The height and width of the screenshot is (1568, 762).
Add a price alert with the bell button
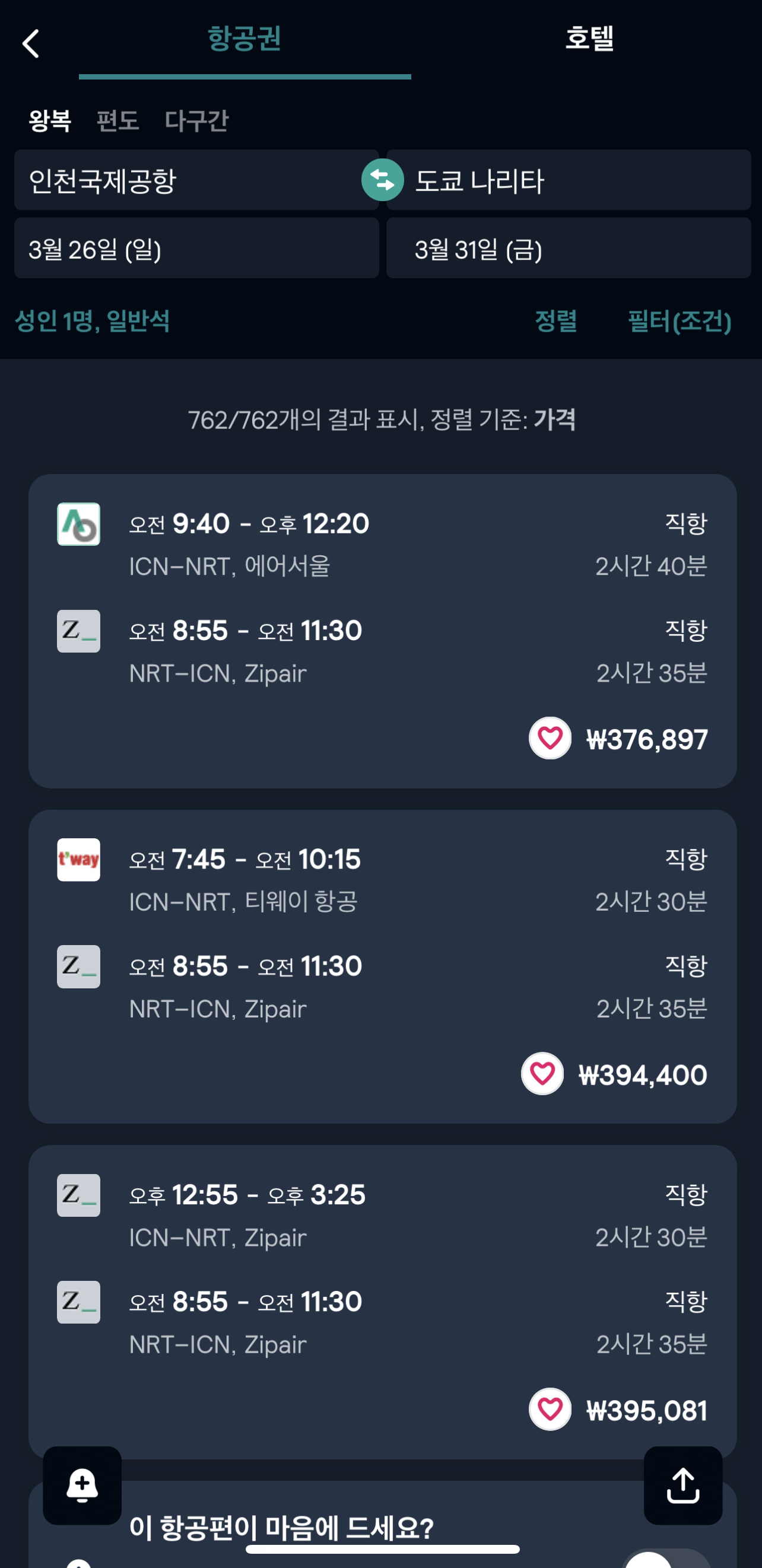pos(82,1486)
